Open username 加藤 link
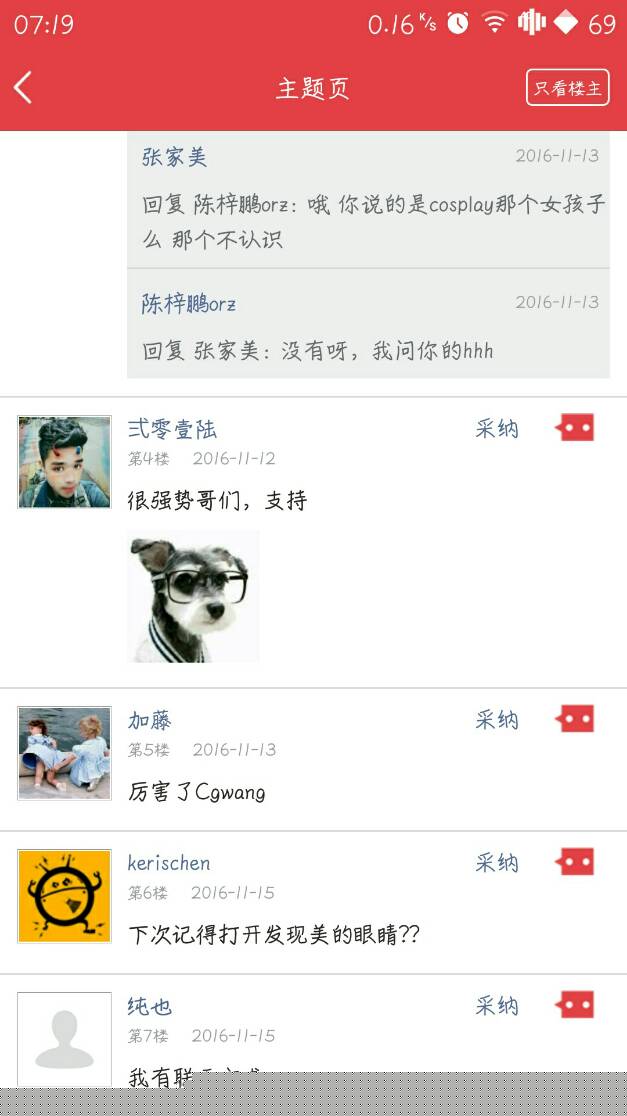 (x=150, y=720)
